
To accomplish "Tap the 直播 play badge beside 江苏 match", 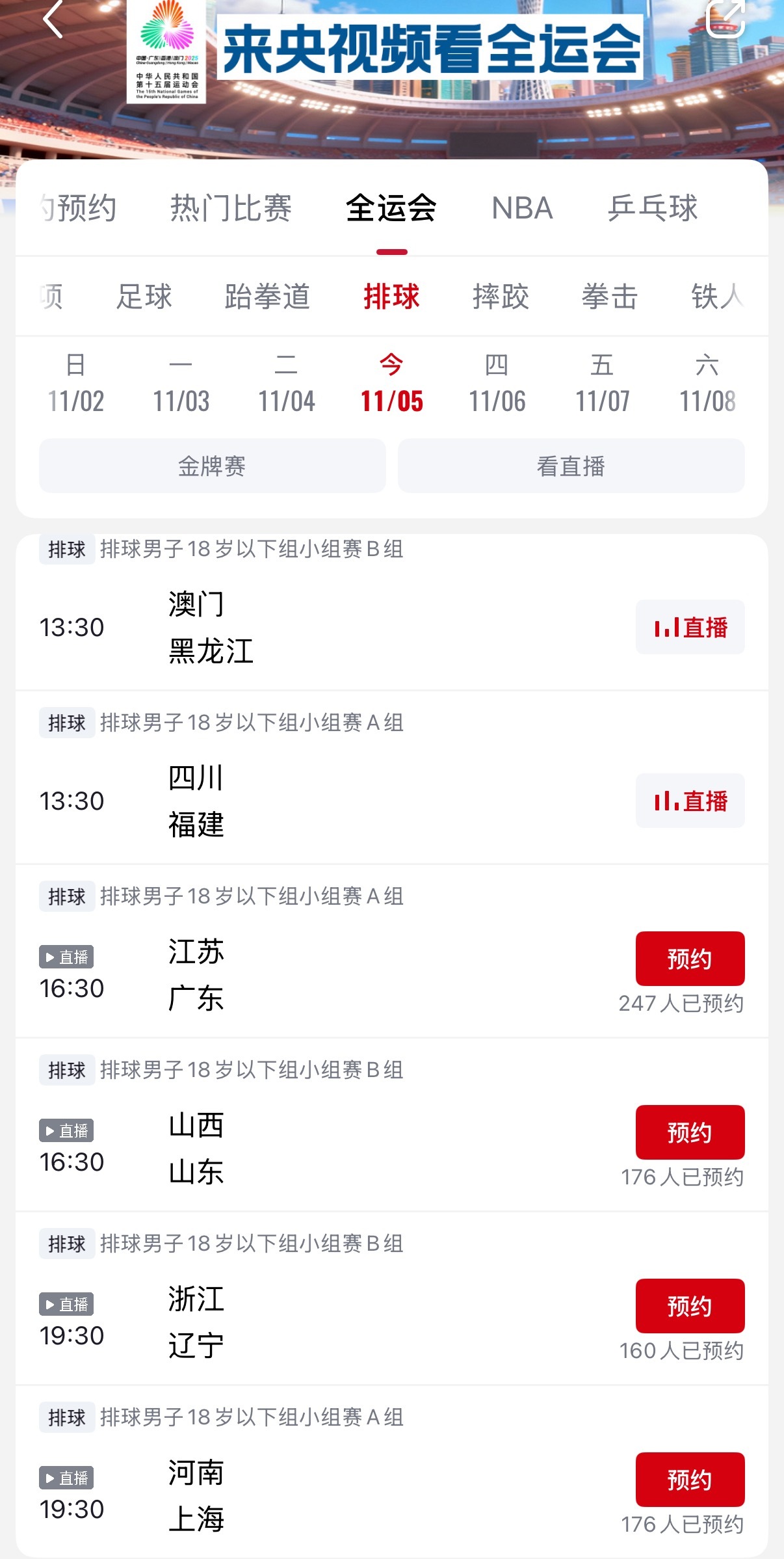I will pos(68,957).
